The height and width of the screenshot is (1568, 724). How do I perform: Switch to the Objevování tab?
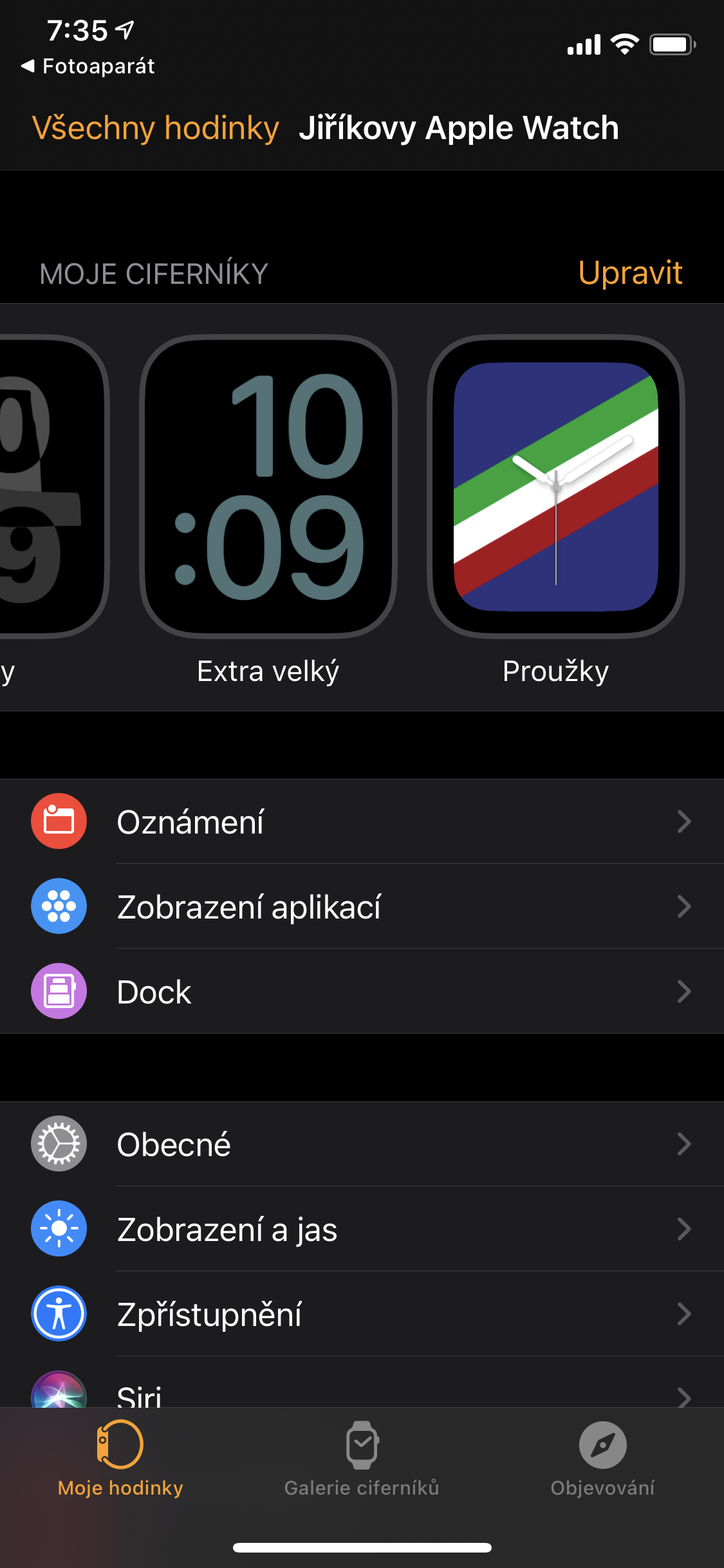602,1459
